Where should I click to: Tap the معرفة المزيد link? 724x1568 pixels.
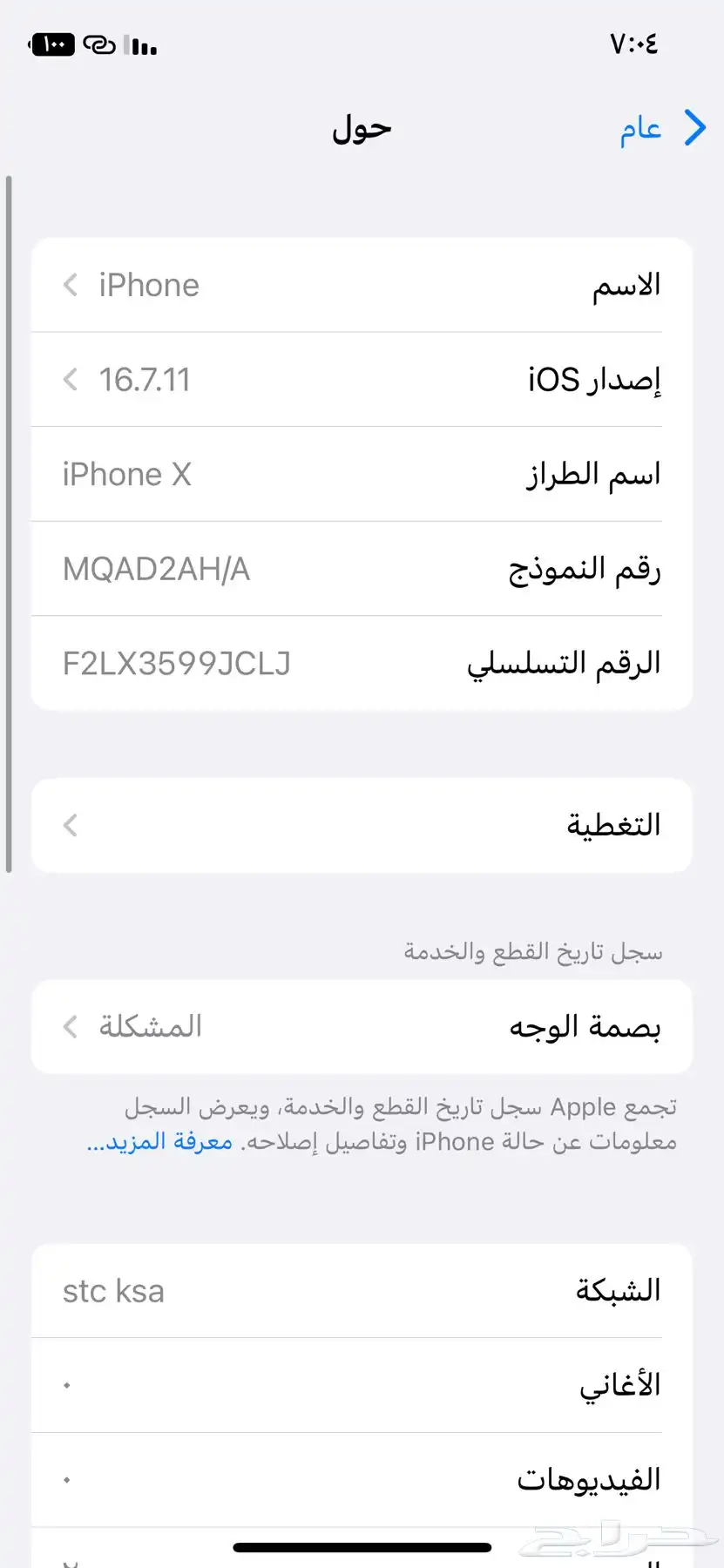[x=160, y=1141]
